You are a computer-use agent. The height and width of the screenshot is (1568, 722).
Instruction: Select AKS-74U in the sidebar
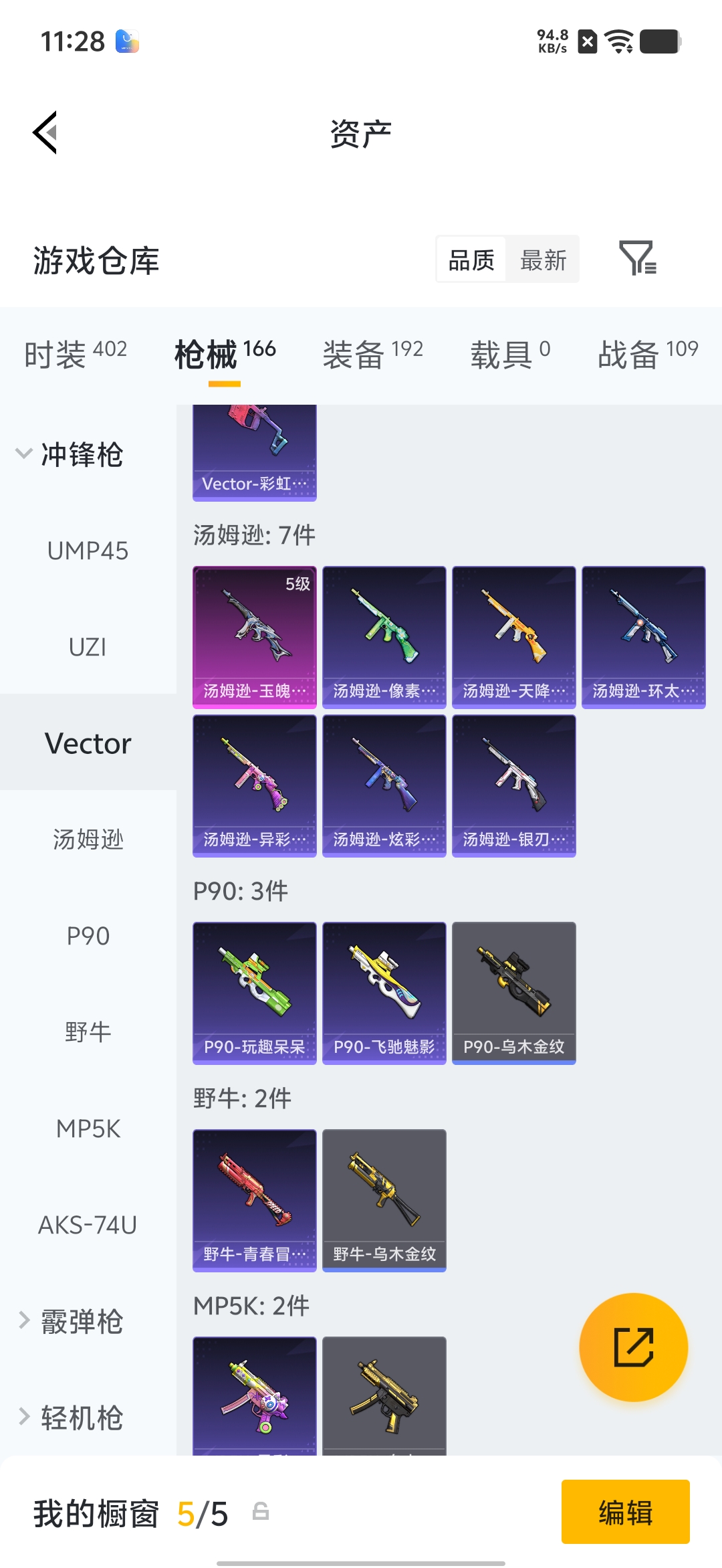click(88, 1226)
